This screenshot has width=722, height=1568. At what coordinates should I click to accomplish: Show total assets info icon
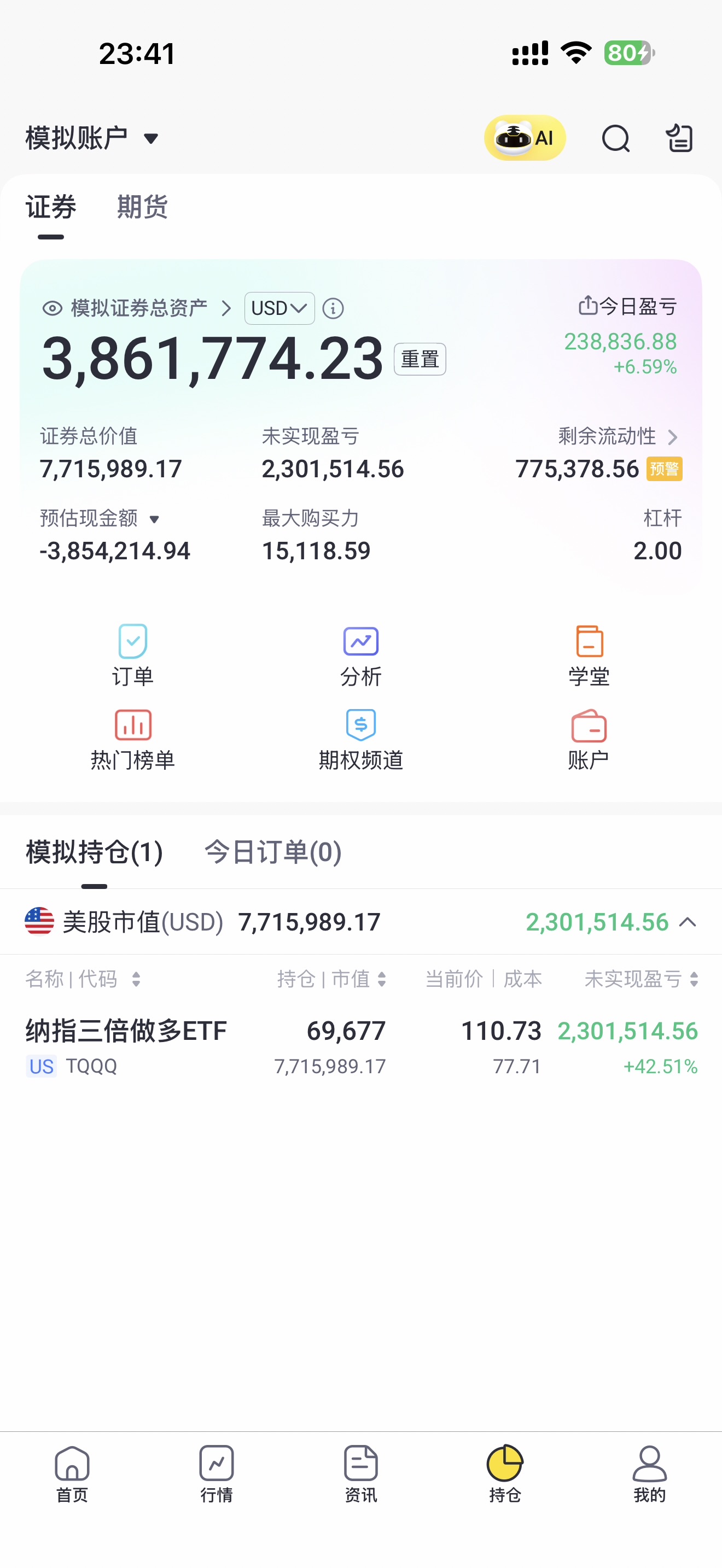pyautogui.click(x=333, y=308)
